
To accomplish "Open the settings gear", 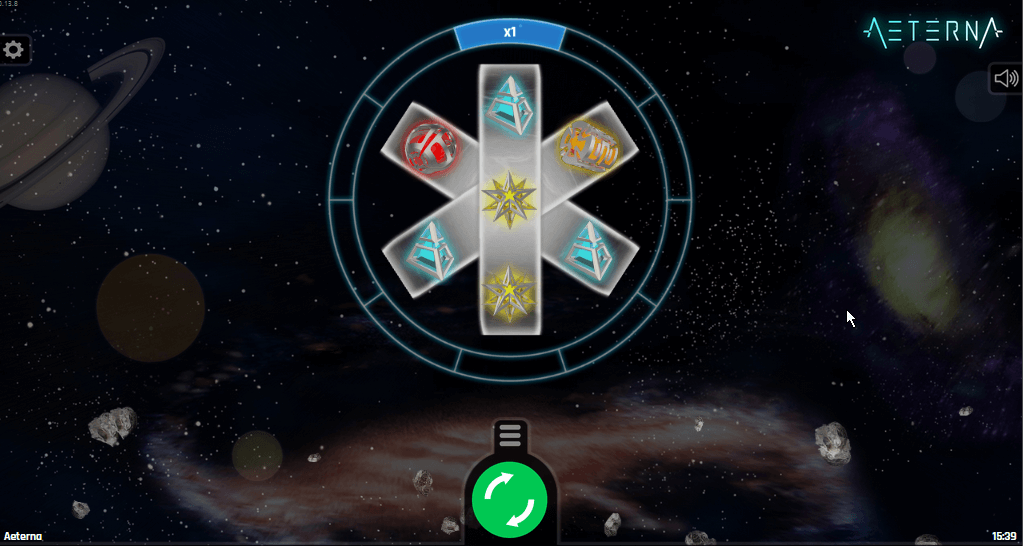I will tap(15, 50).
